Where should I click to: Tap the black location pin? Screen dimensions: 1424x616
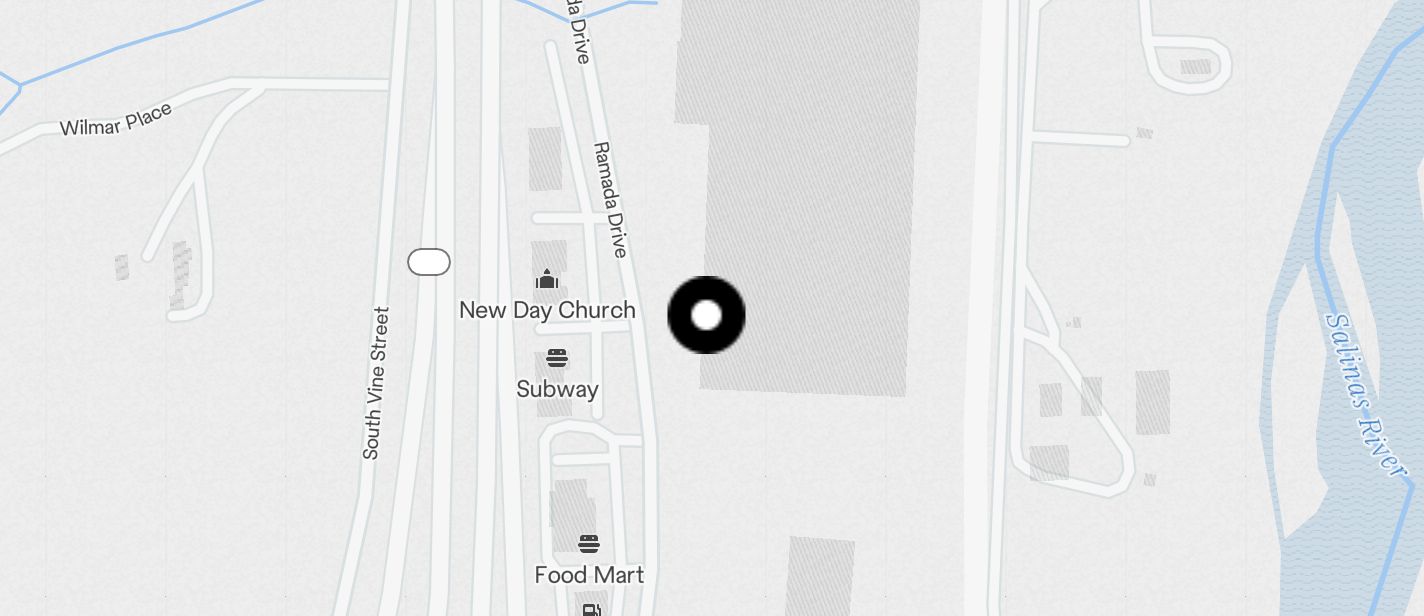click(706, 315)
